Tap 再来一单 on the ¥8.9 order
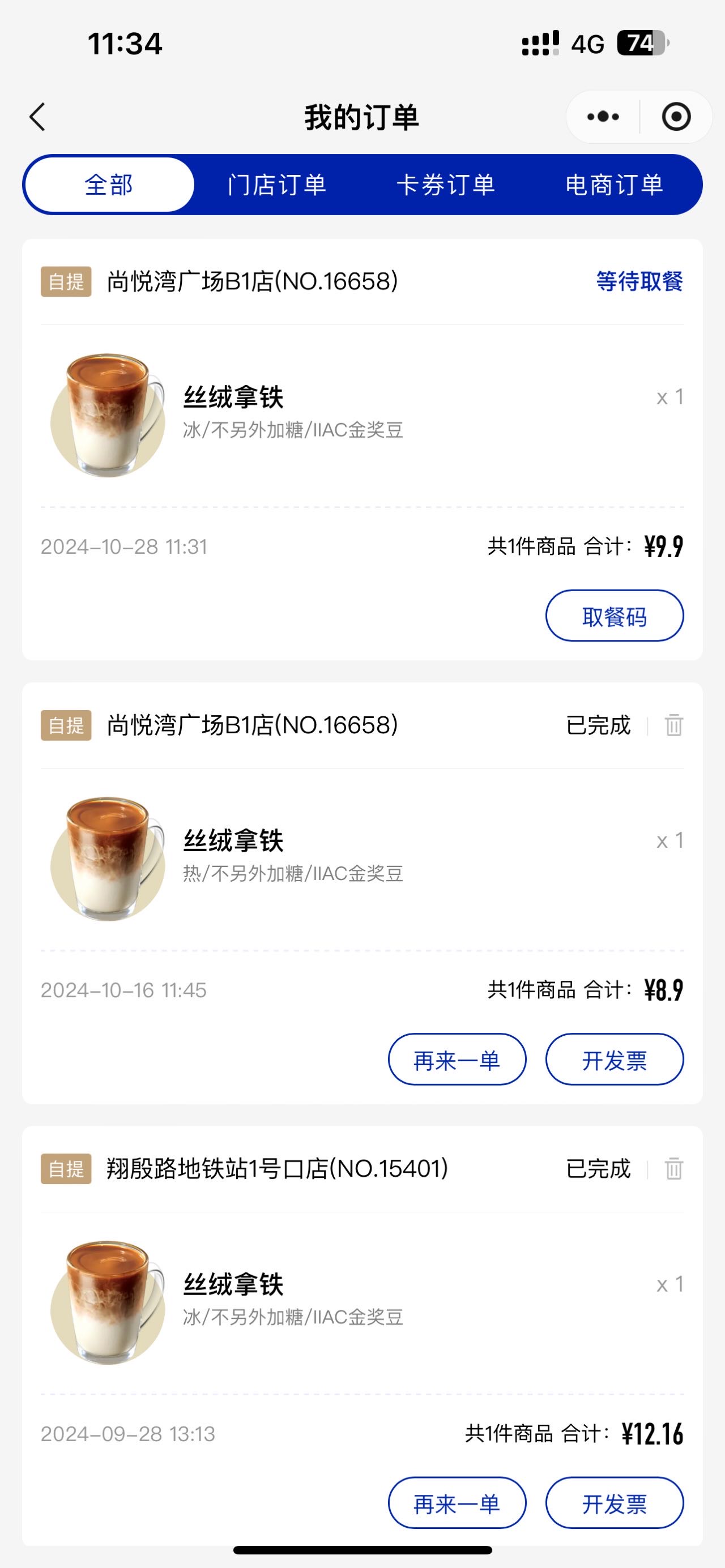Image resolution: width=725 pixels, height=1568 pixels. click(457, 1059)
